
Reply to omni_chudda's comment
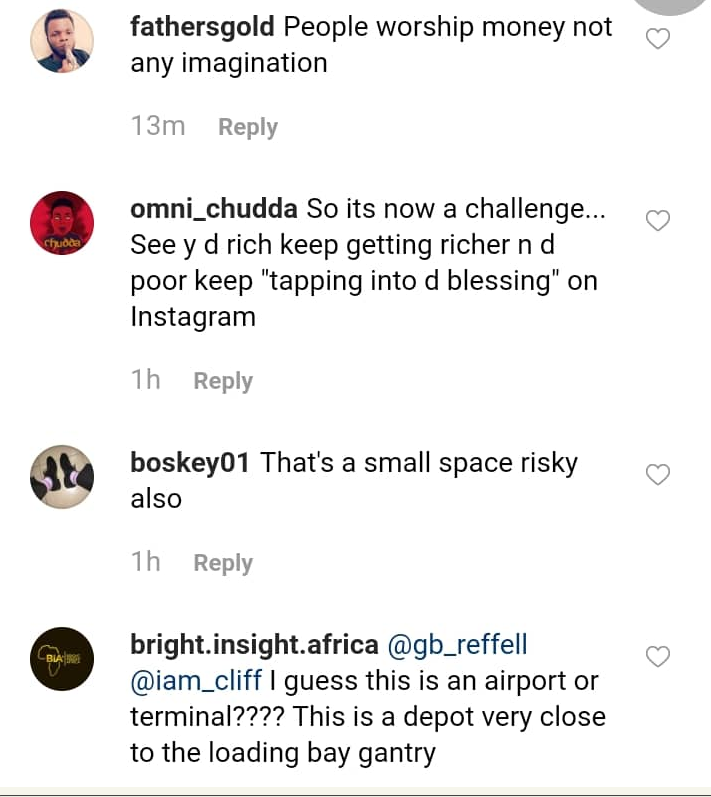[223, 381]
